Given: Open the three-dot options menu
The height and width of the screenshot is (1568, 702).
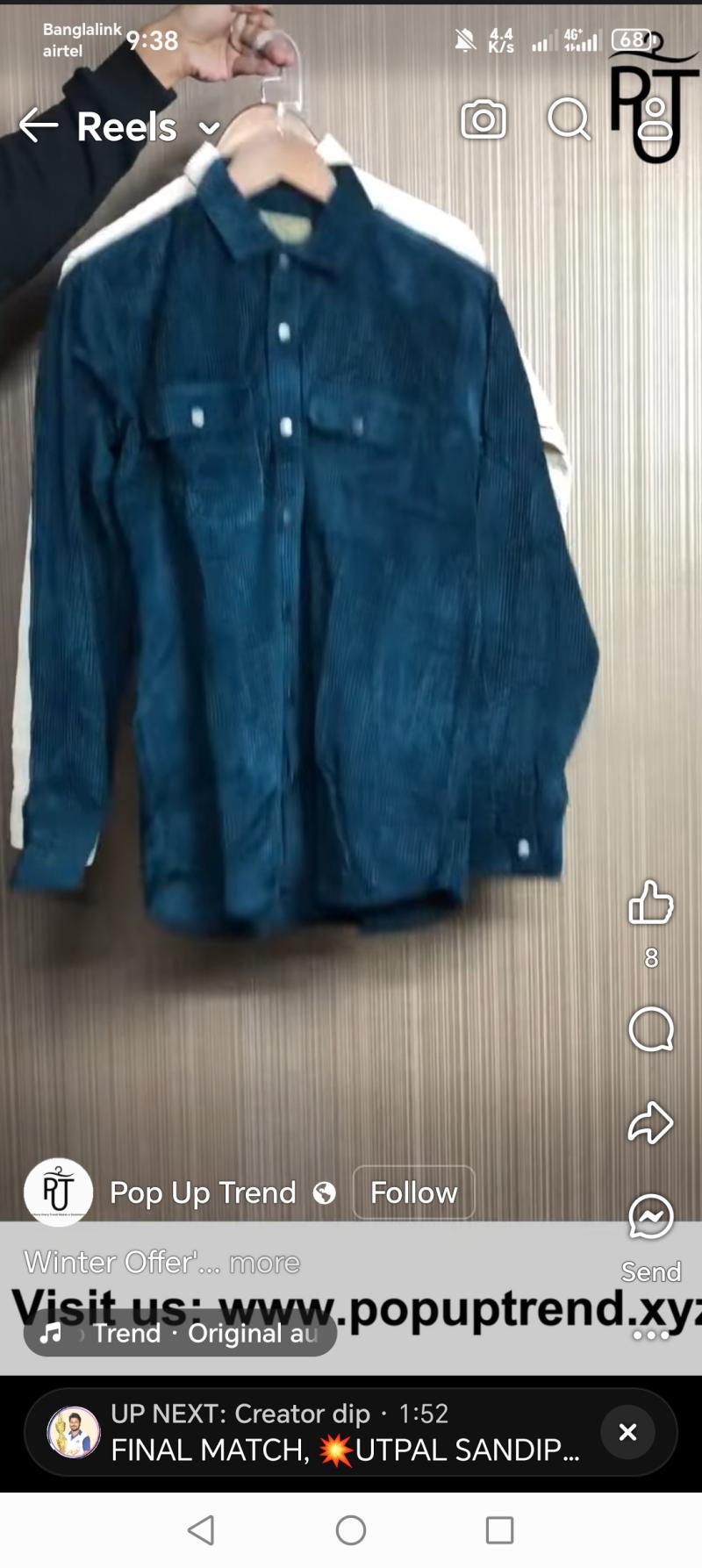Looking at the screenshot, I should 651,1335.
